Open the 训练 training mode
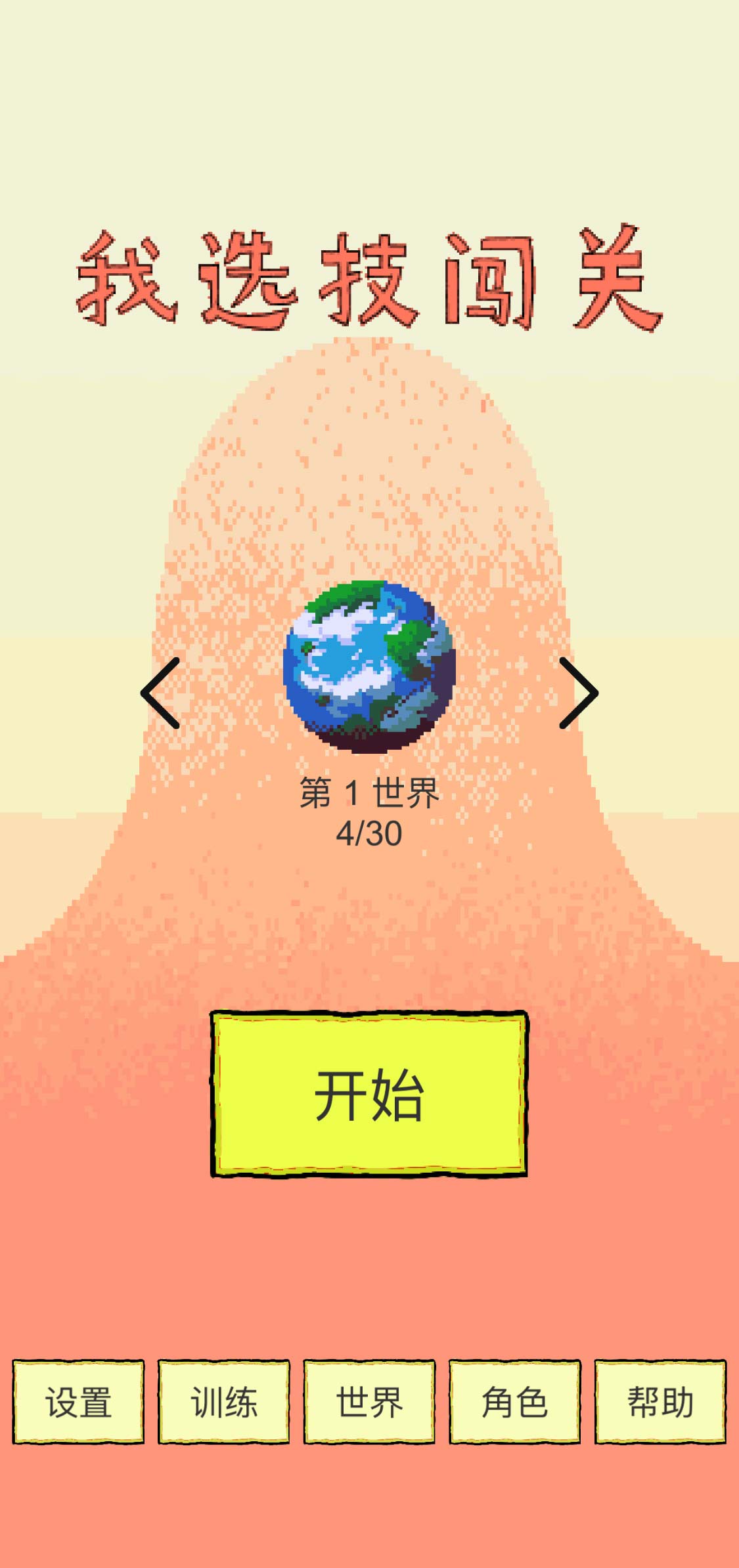 [224, 1402]
